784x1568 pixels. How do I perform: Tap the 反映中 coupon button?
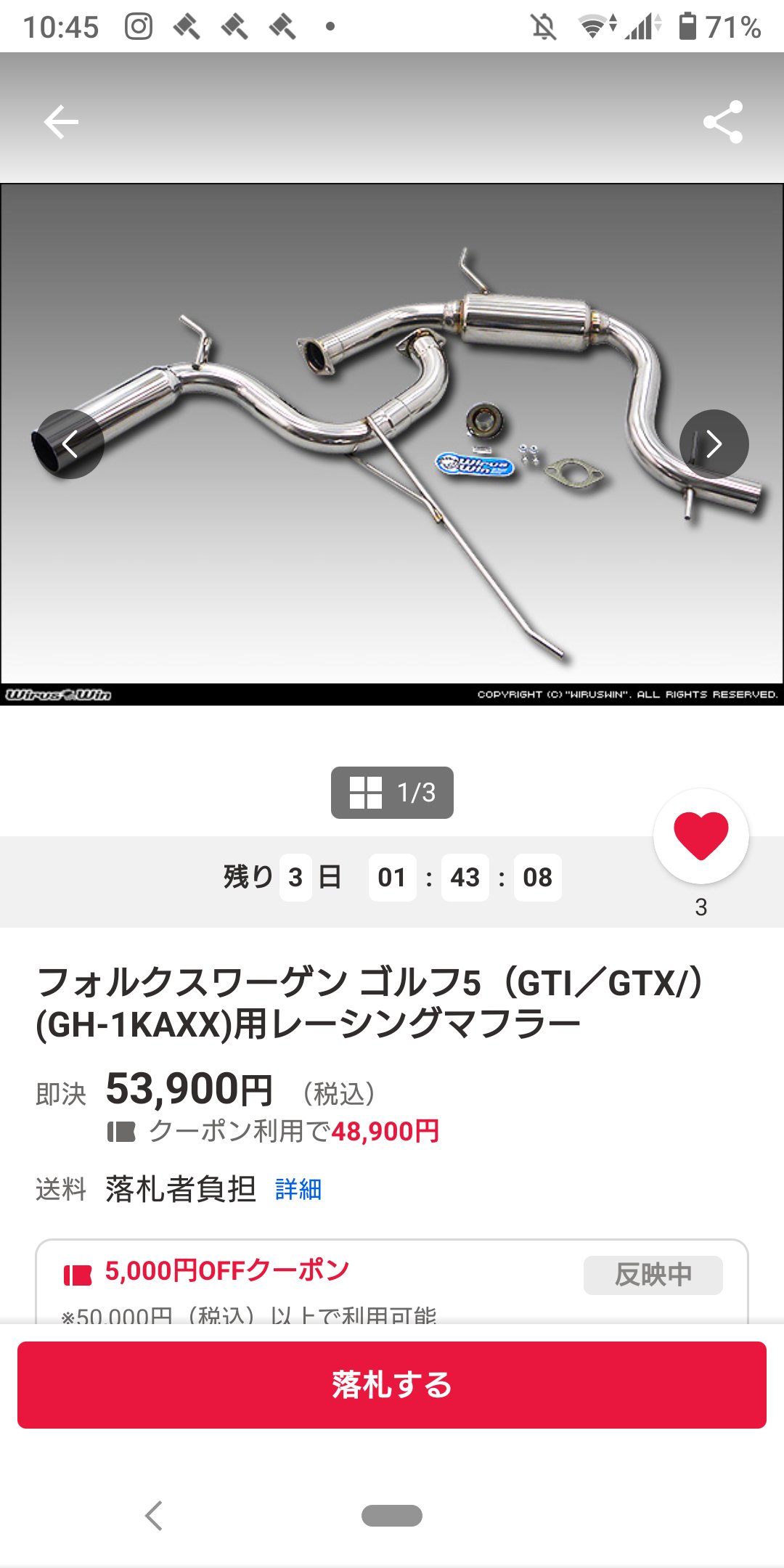(653, 1275)
